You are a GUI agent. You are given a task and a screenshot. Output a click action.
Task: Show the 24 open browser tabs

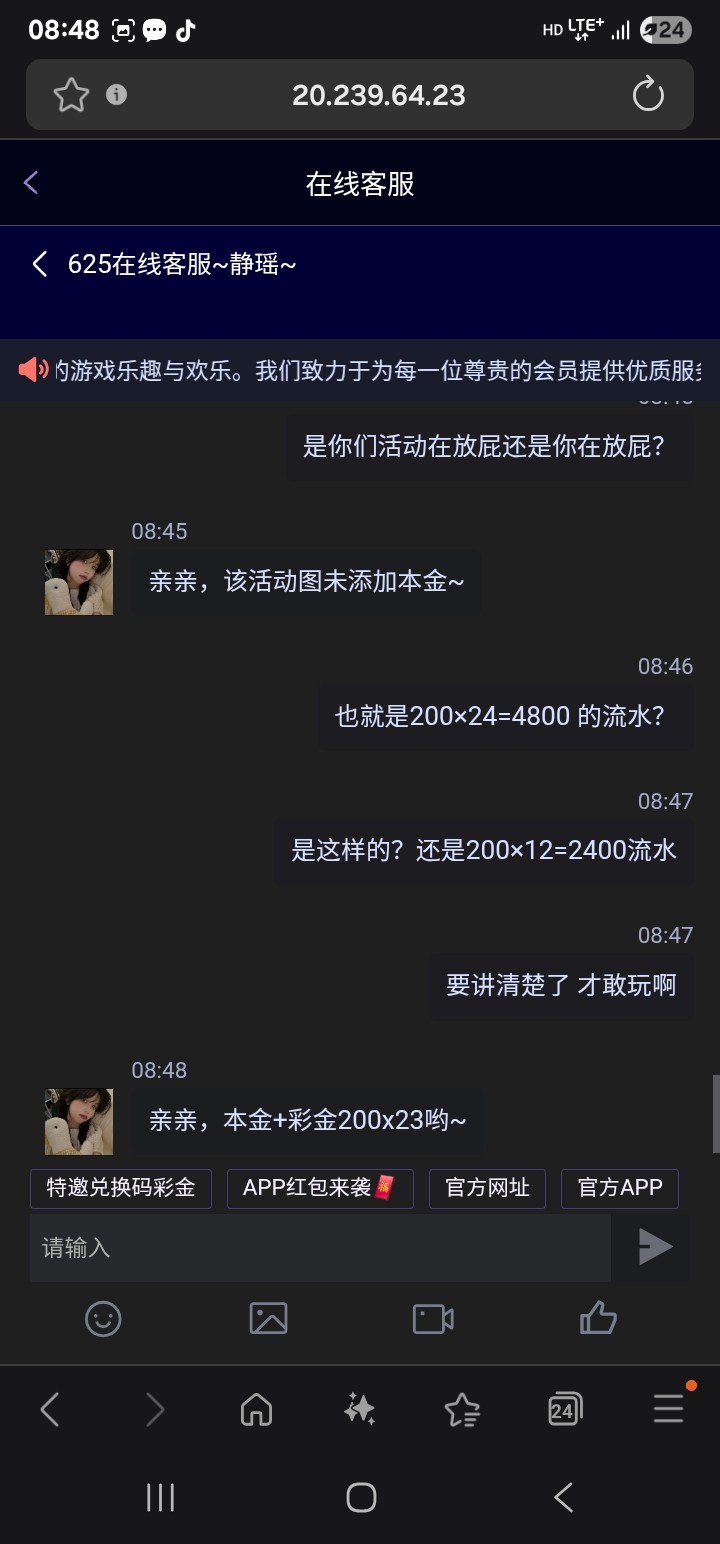click(x=565, y=1410)
